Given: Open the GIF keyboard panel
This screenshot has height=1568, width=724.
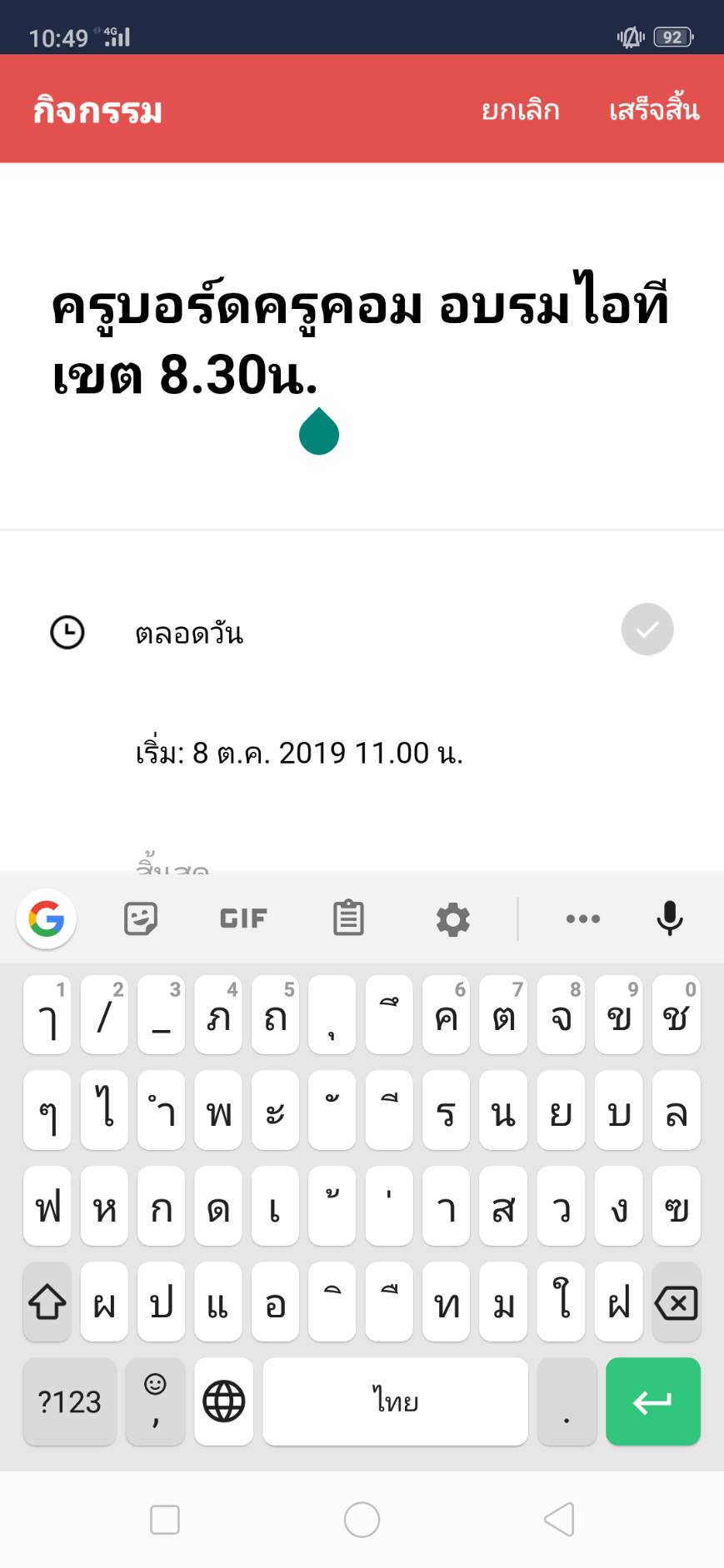Looking at the screenshot, I should 243,918.
